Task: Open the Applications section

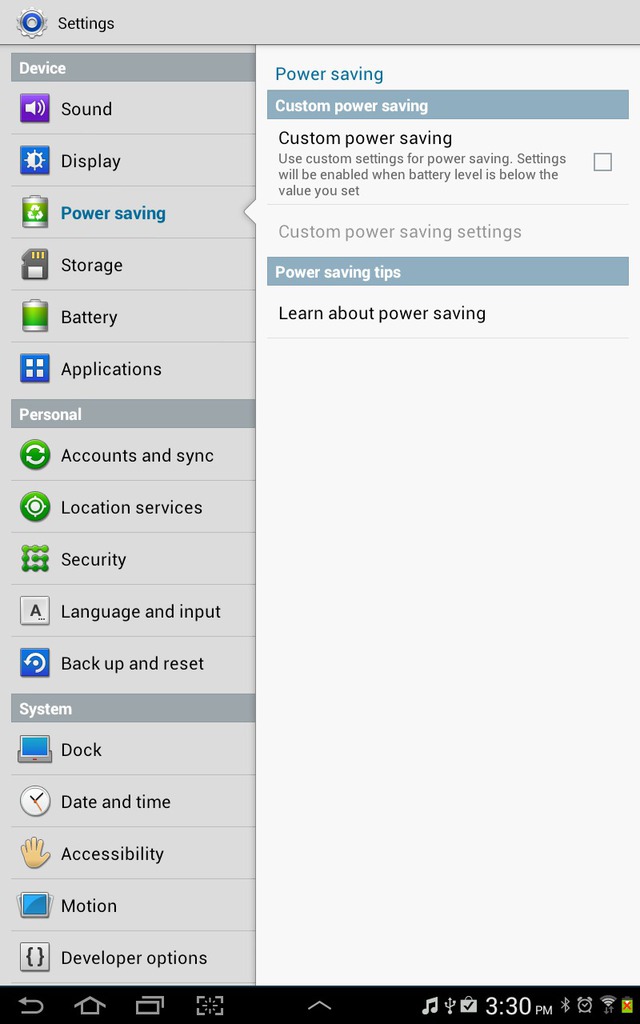Action: coord(133,369)
